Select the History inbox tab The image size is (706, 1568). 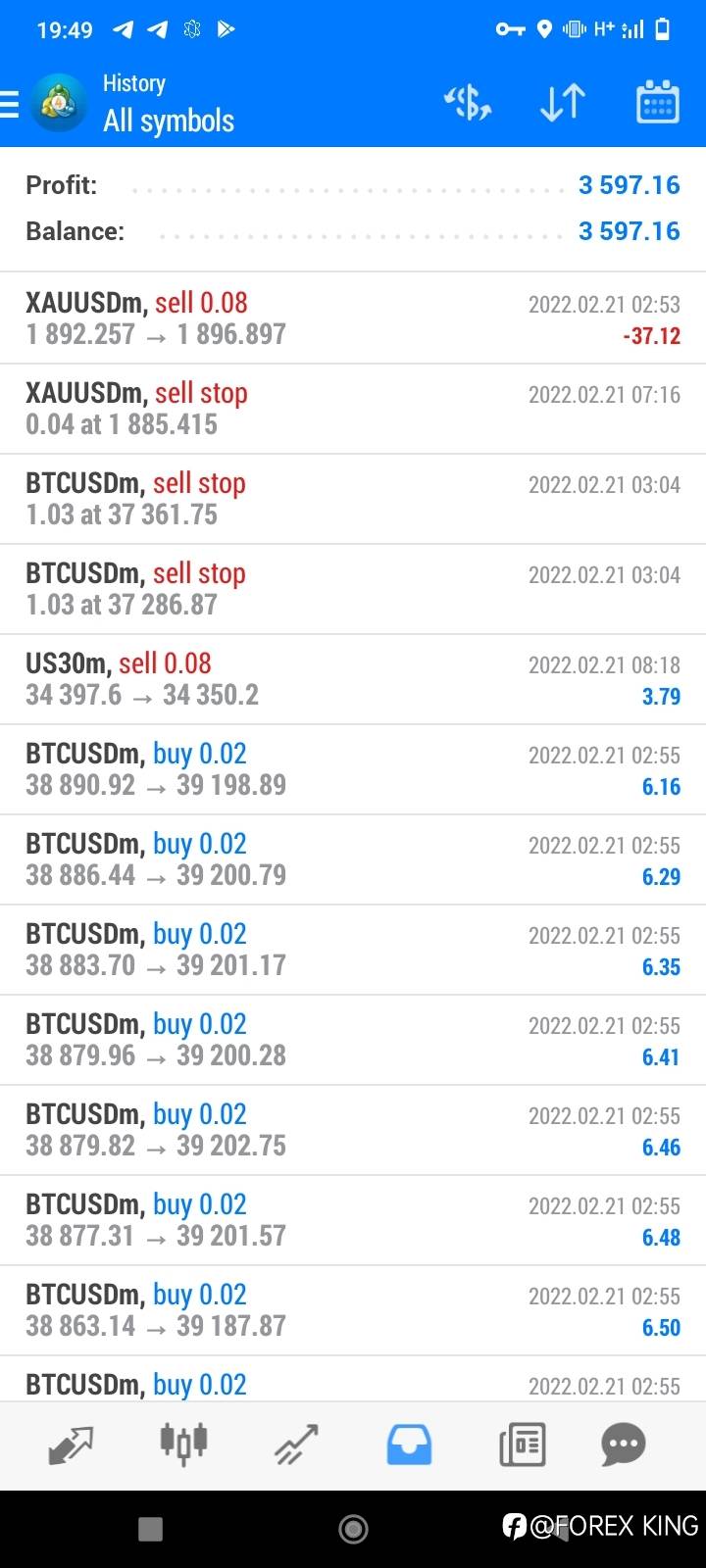tap(409, 1445)
